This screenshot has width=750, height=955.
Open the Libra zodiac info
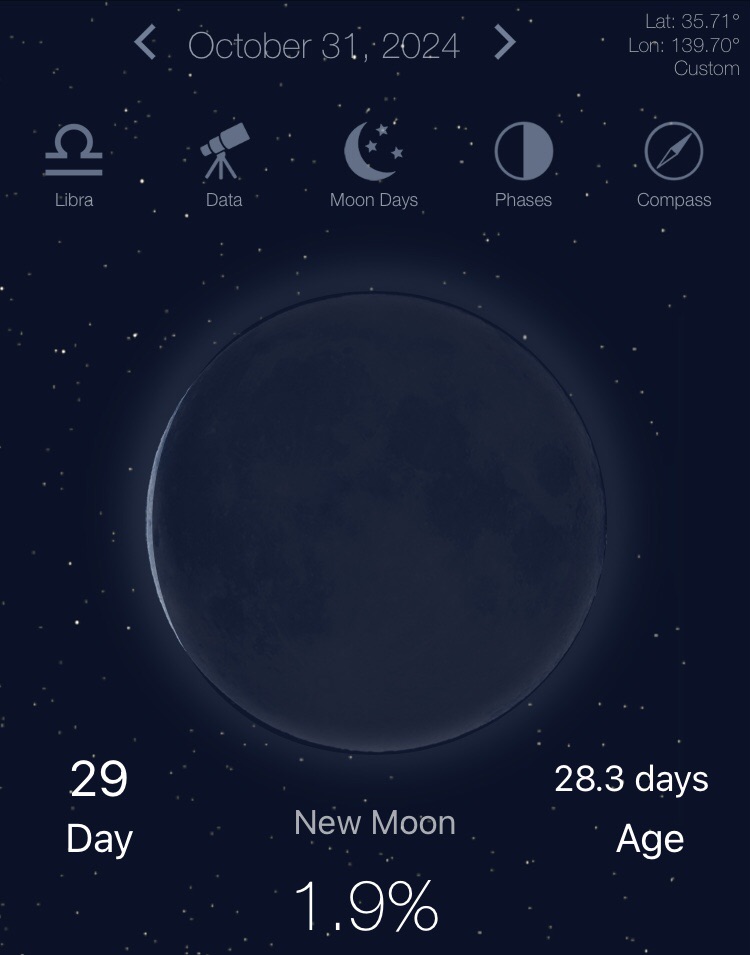tap(74, 165)
